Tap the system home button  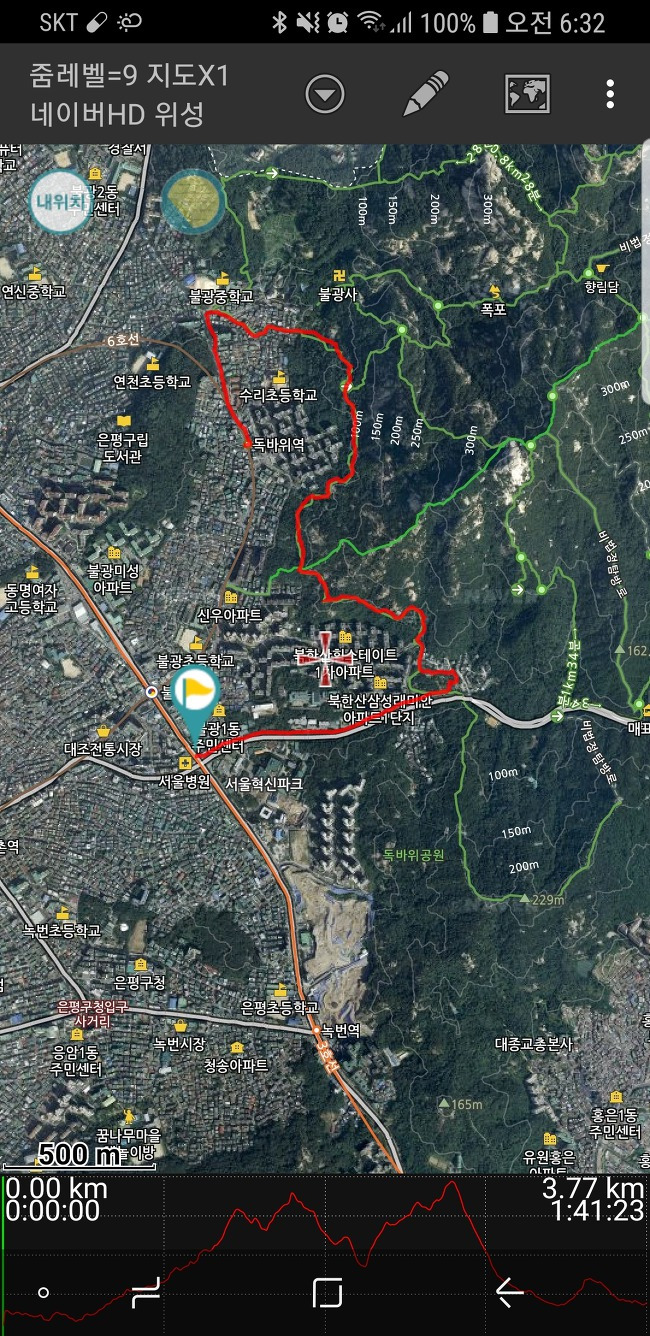click(327, 1292)
